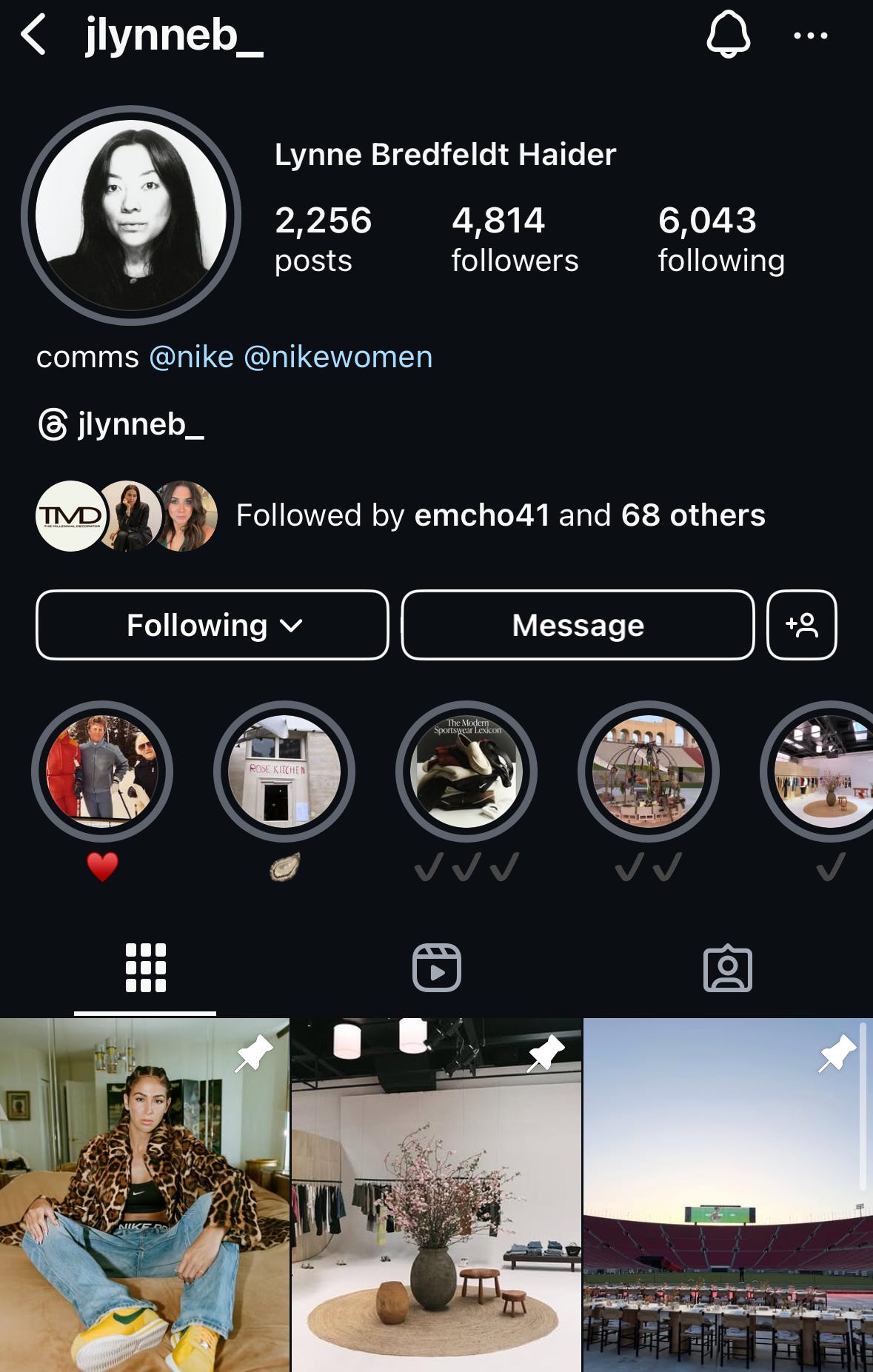The height and width of the screenshot is (1372, 873).
Task: View followers shared with emcho41 and others
Action: [x=500, y=515]
